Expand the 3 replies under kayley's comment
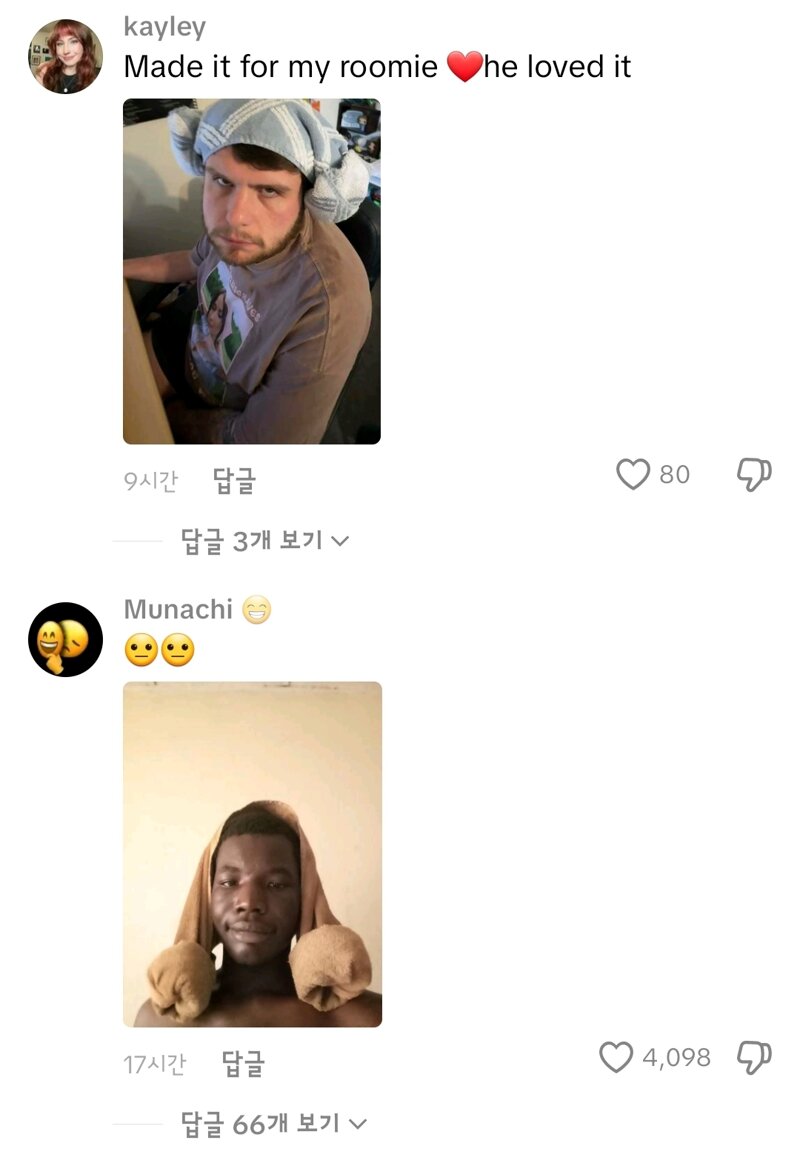Image resolution: width=800 pixels, height=1166 pixels. pos(264,541)
